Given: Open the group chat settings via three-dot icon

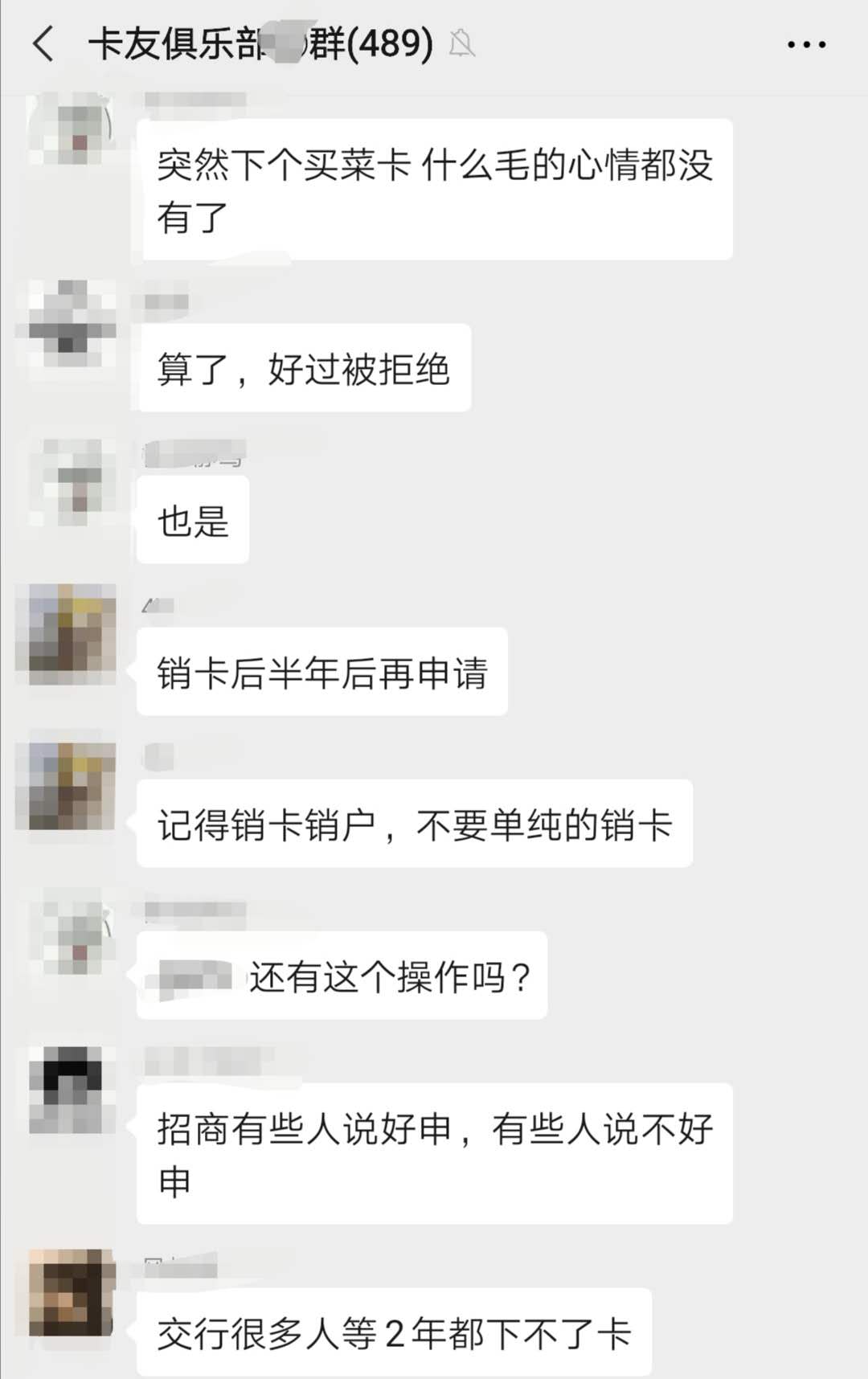Looking at the screenshot, I should click(806, 44).
